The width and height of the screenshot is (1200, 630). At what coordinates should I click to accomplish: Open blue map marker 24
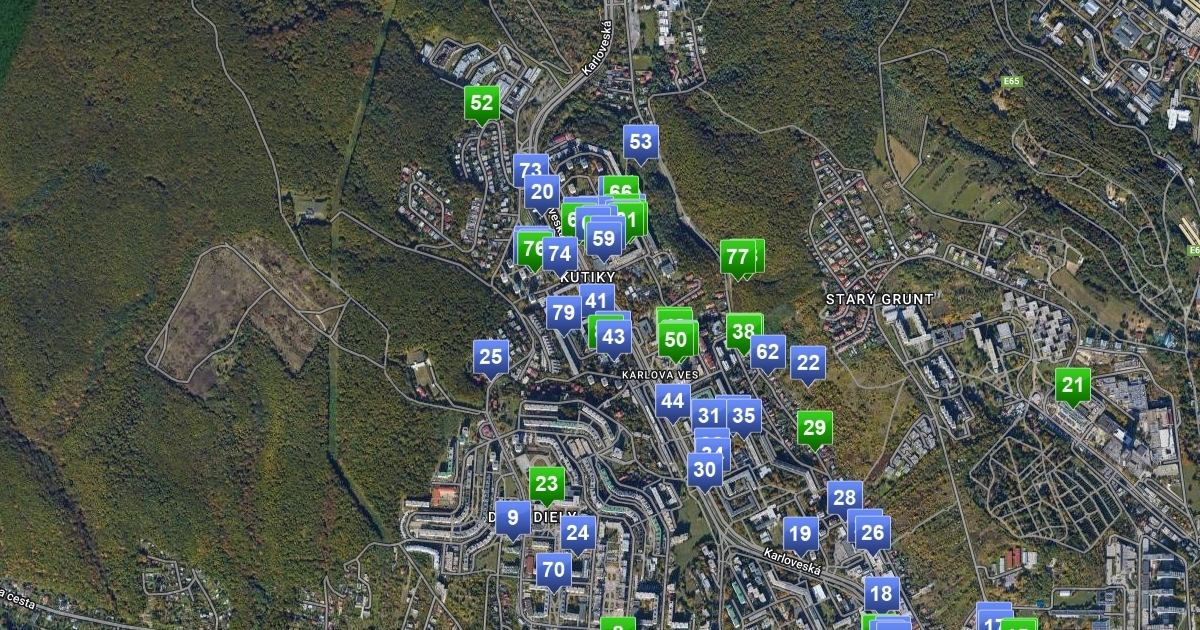[x=578, y=532]
